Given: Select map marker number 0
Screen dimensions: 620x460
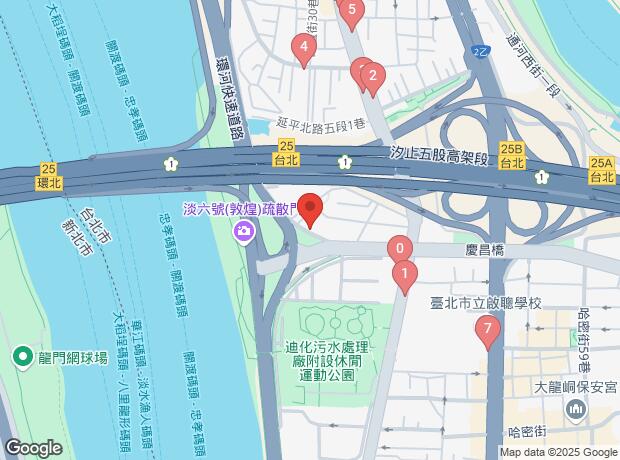Looking at the screenshot, I should pyautogui.click(x=400, y=249).
